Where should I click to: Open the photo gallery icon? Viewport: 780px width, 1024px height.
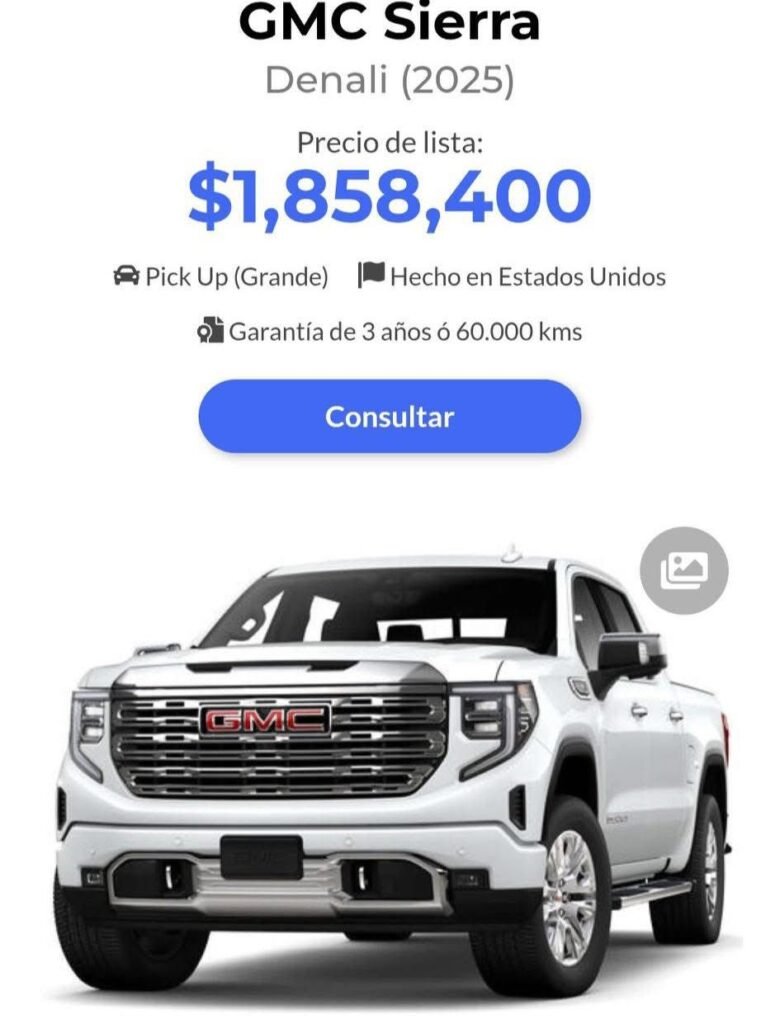pyautogui.click(x=684, y=570)
